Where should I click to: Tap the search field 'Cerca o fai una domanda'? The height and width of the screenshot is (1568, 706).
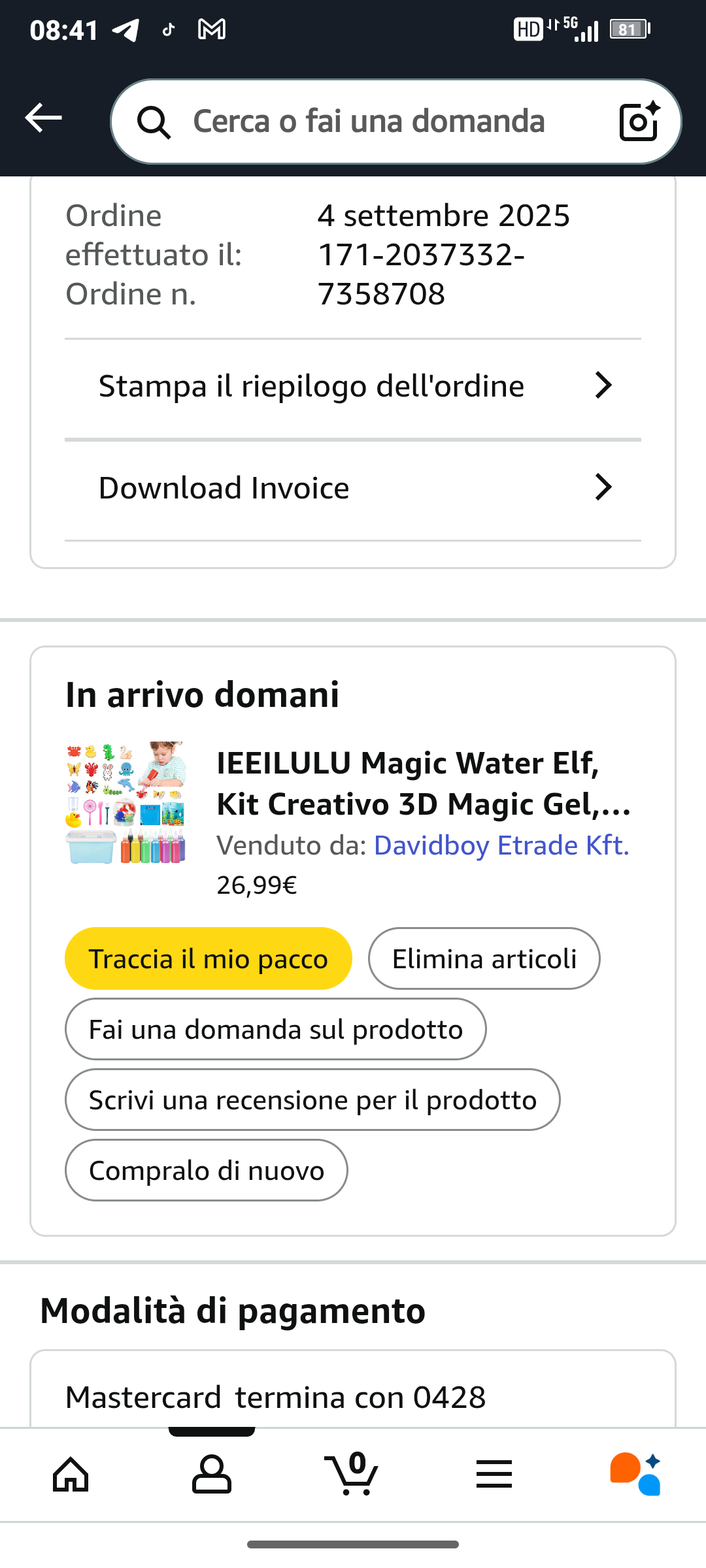point(369,122)
